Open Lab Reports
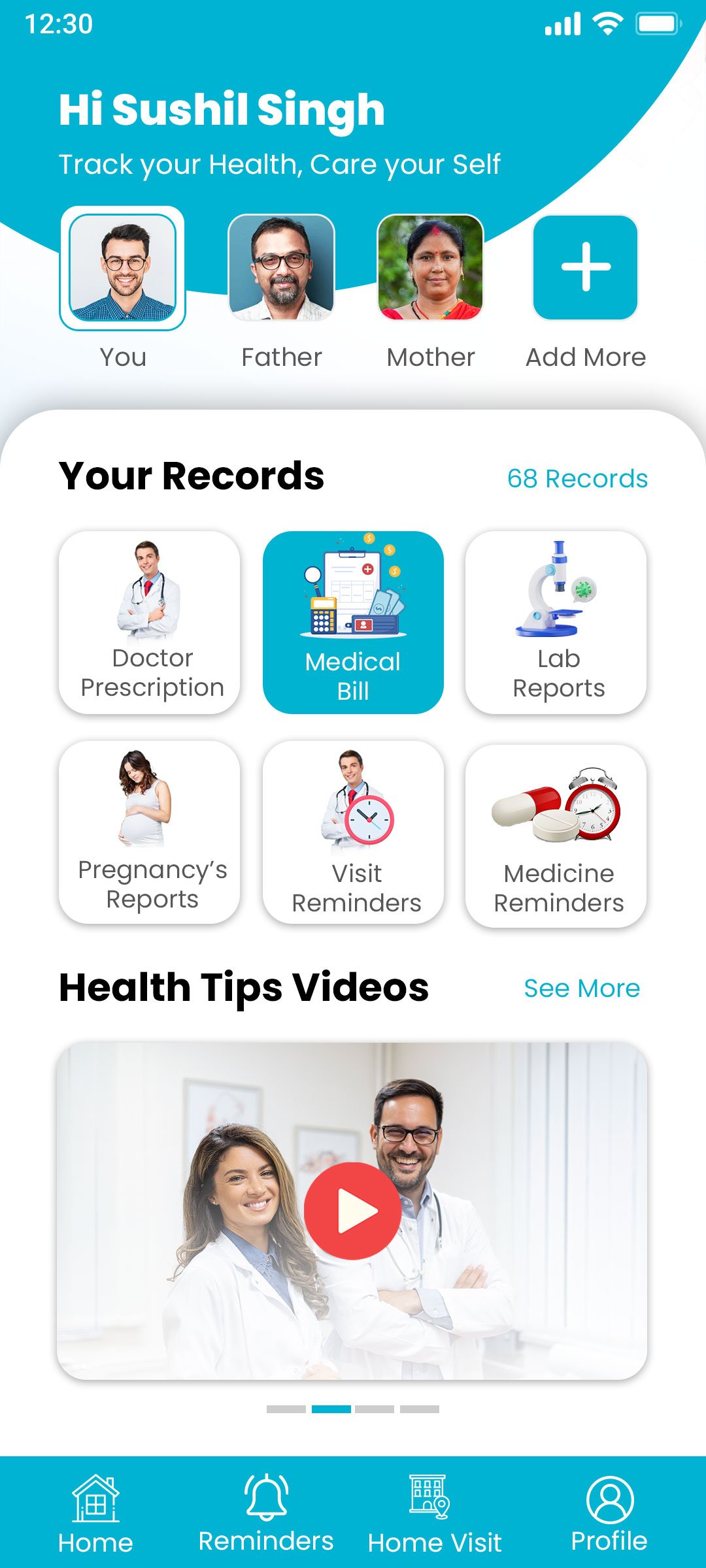 (556, 622)
